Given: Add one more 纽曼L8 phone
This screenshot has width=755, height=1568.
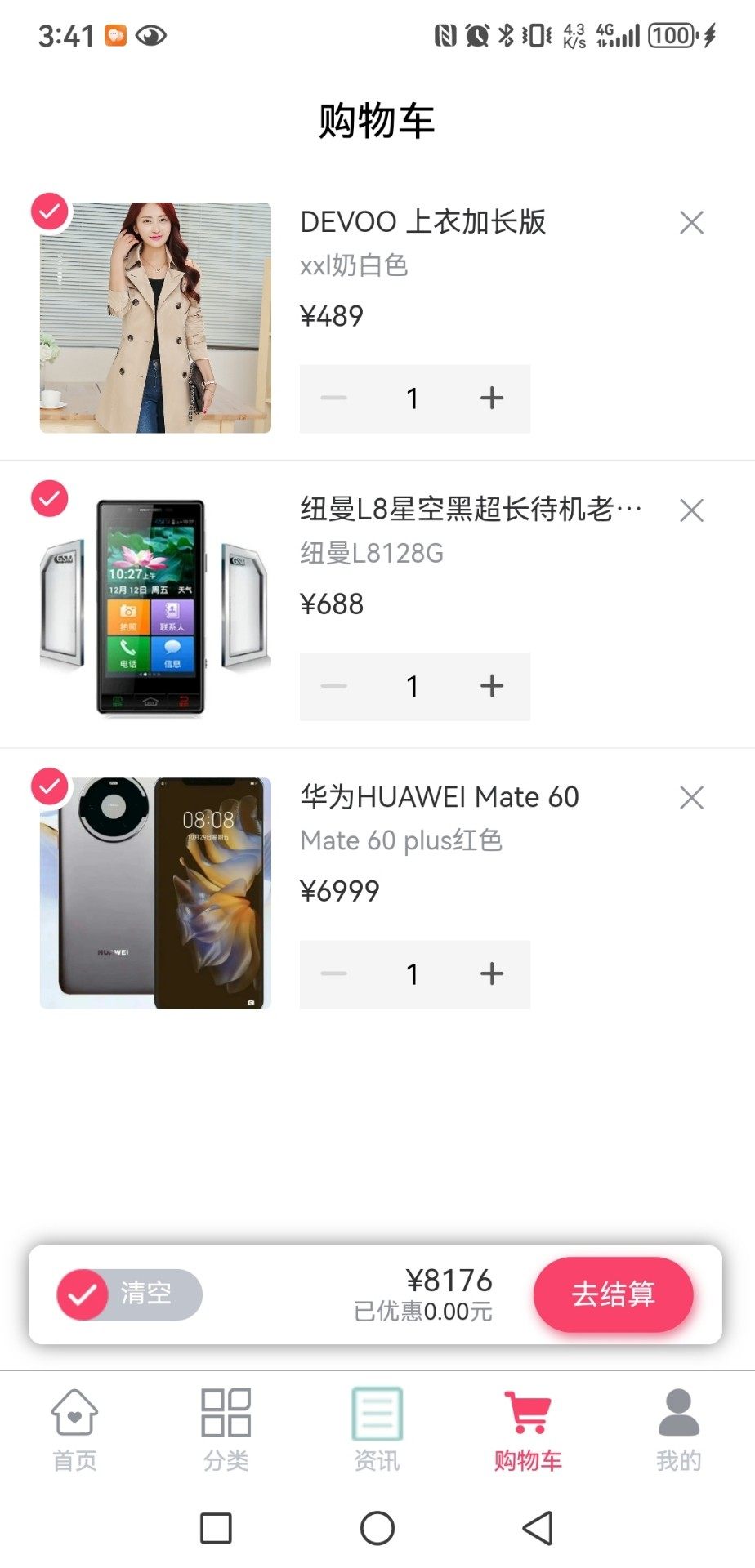Looking at the screenshot, I should tap(491, 686).
